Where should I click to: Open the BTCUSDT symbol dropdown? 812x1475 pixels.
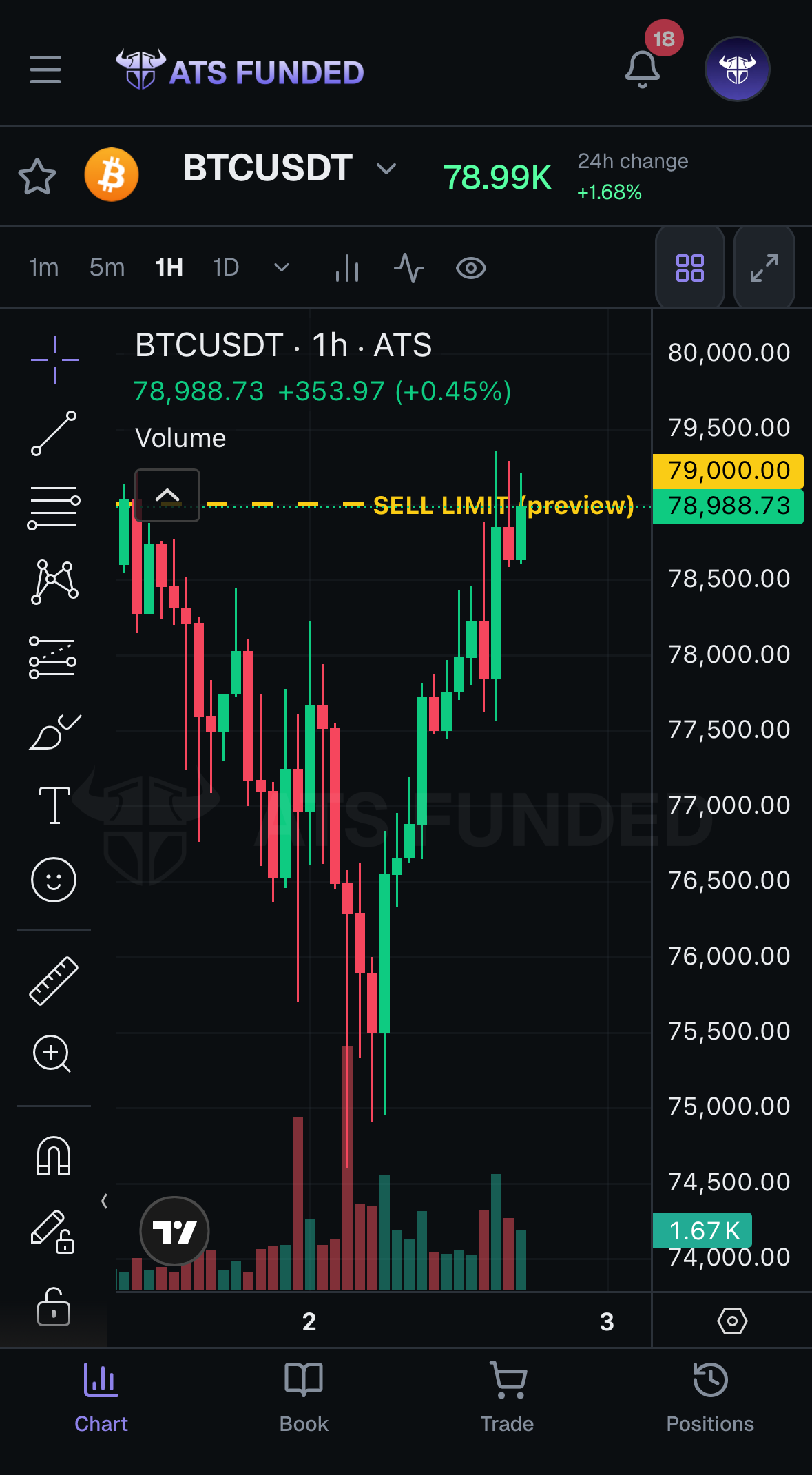click(x=386, y=169)
